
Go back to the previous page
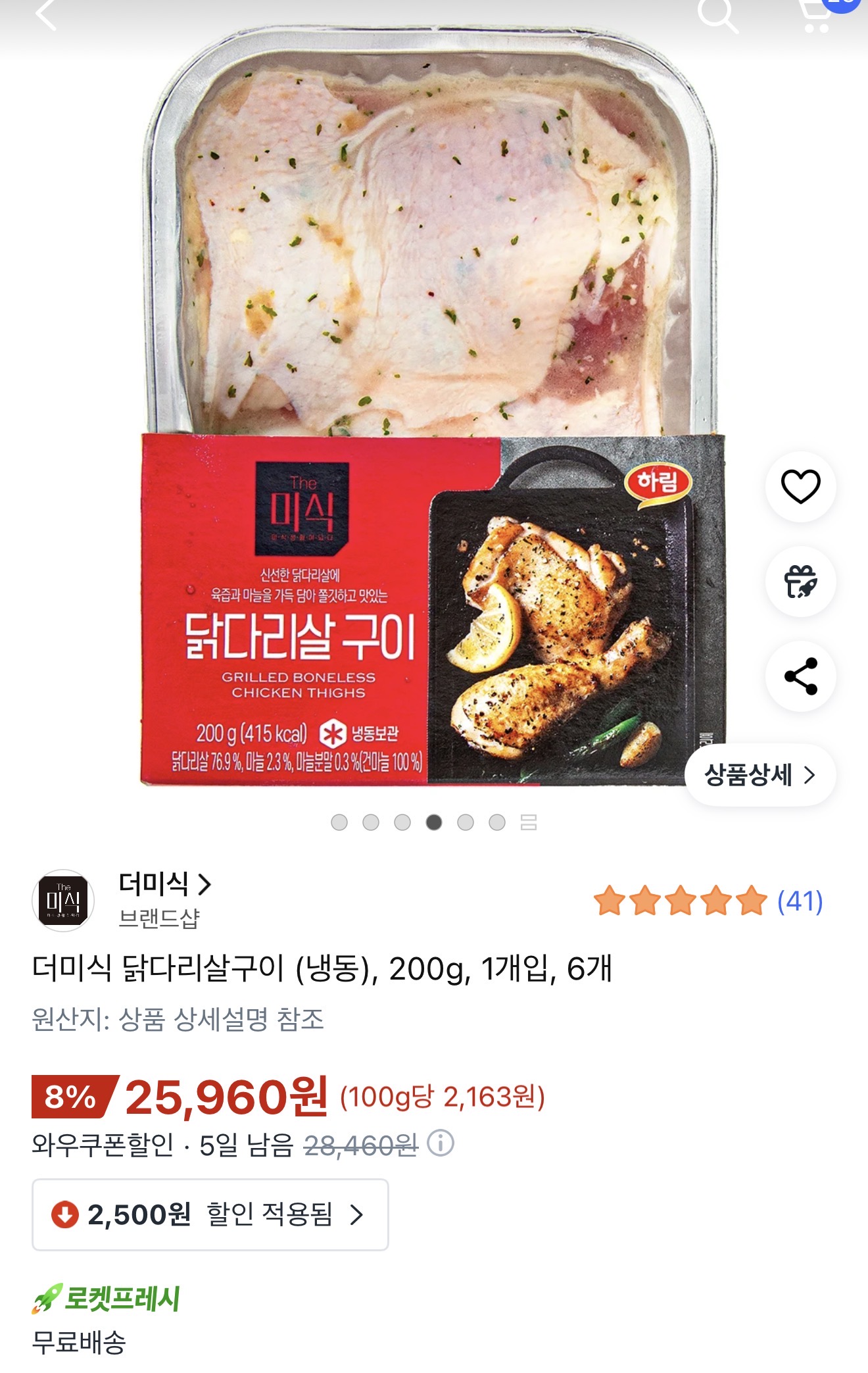(47, 14)
